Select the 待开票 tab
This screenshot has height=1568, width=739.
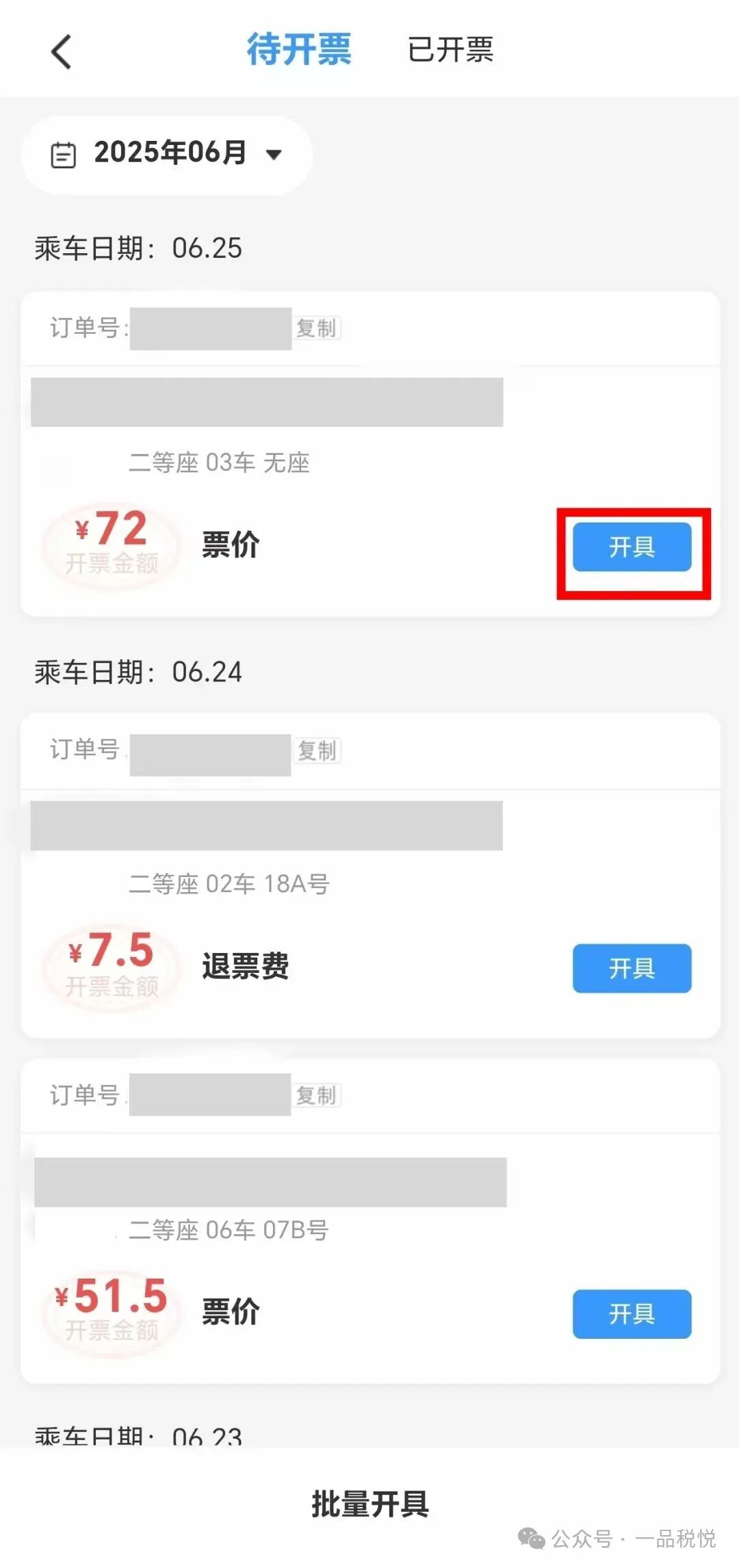click(299, 50)
